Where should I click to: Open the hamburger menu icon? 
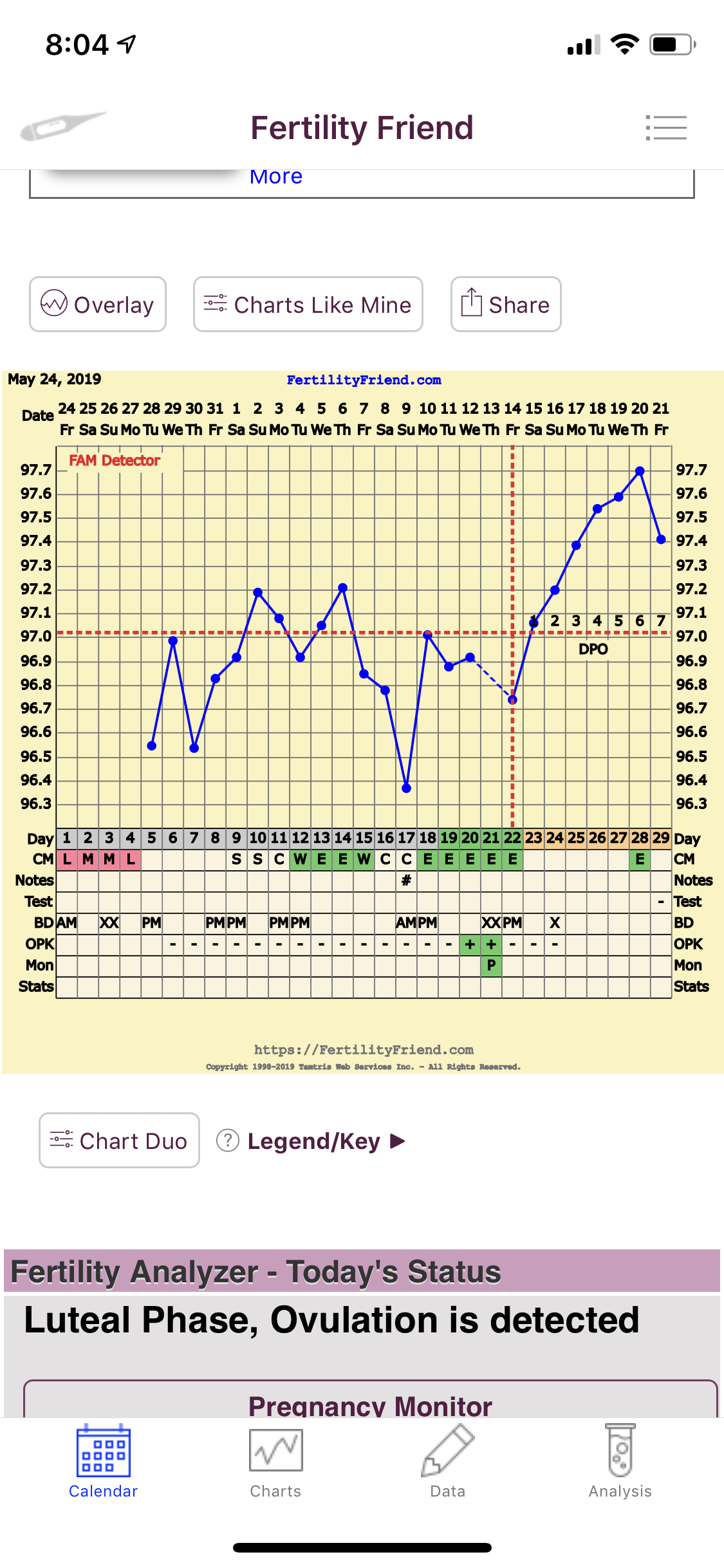pos(666,127)
